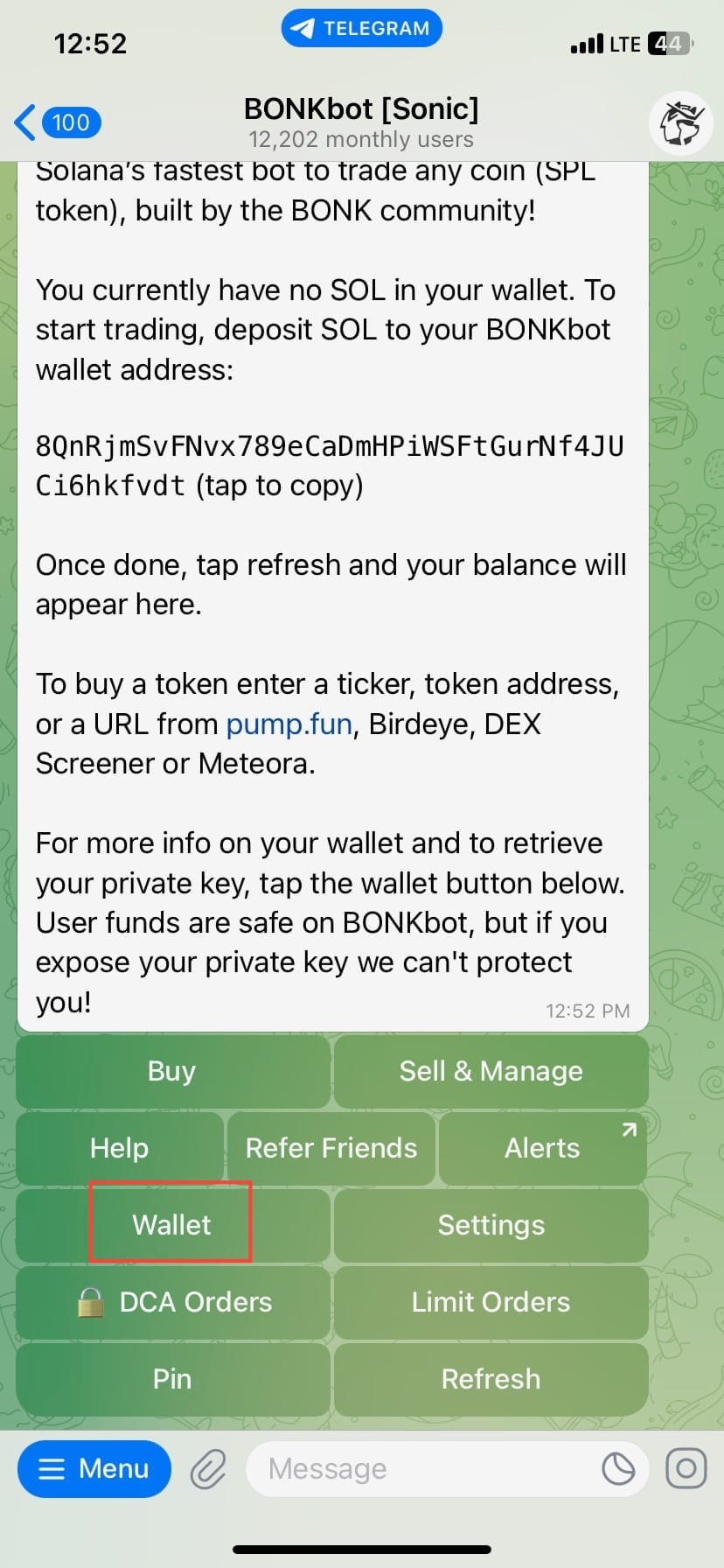Open Sell & Manage
This screenshot has width=724, height=1568.
[x=491, y=1071]
